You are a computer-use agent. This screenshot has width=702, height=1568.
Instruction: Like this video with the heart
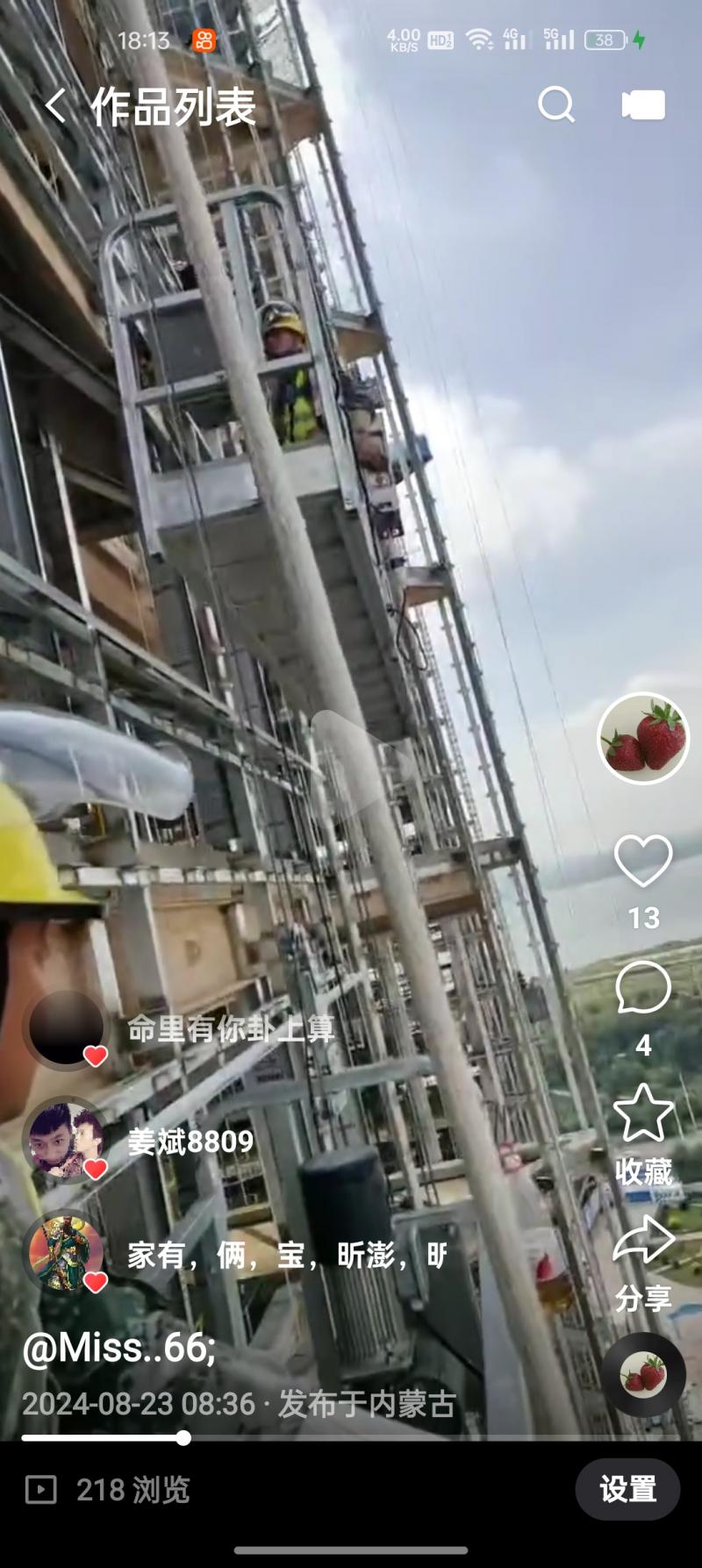coord(643,860)
